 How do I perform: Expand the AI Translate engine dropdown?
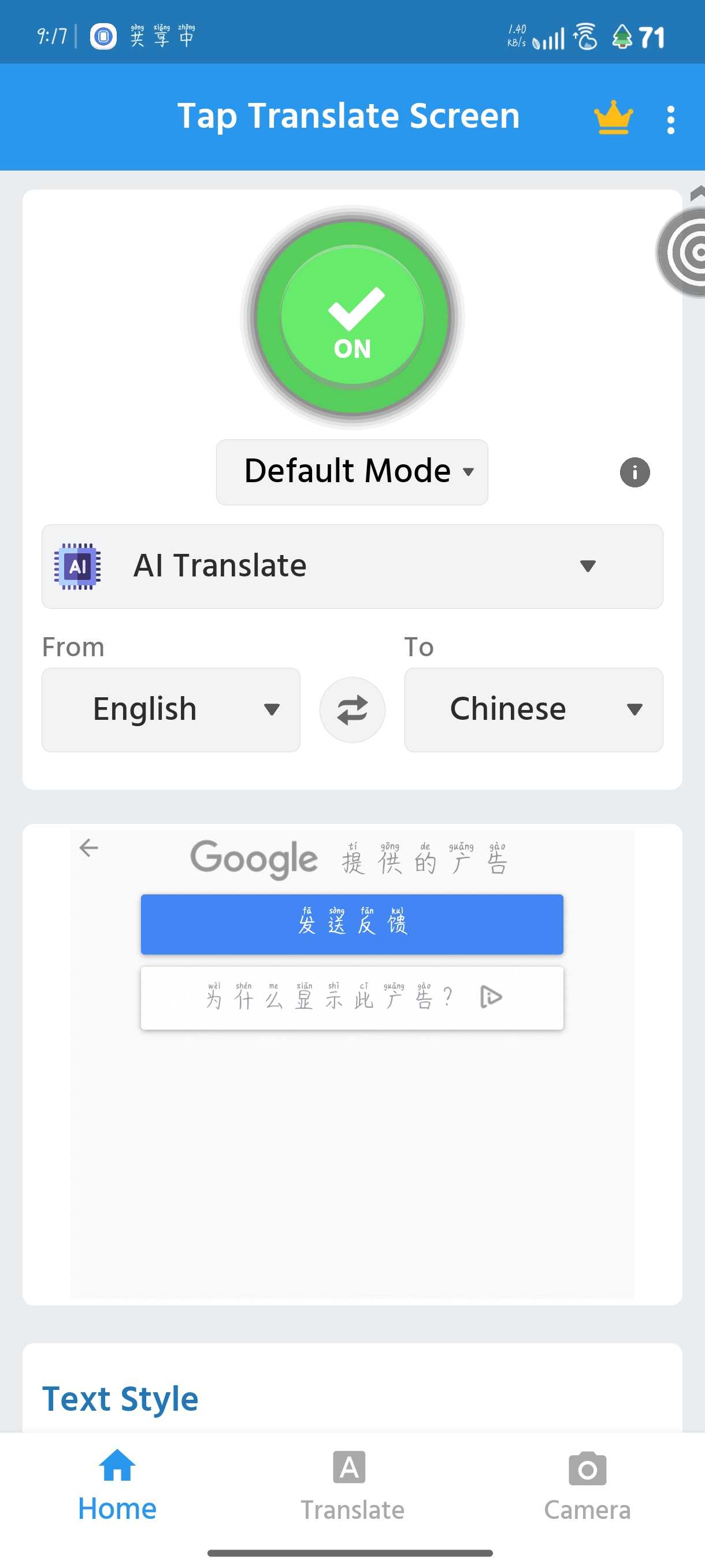(x=351, y=566)
